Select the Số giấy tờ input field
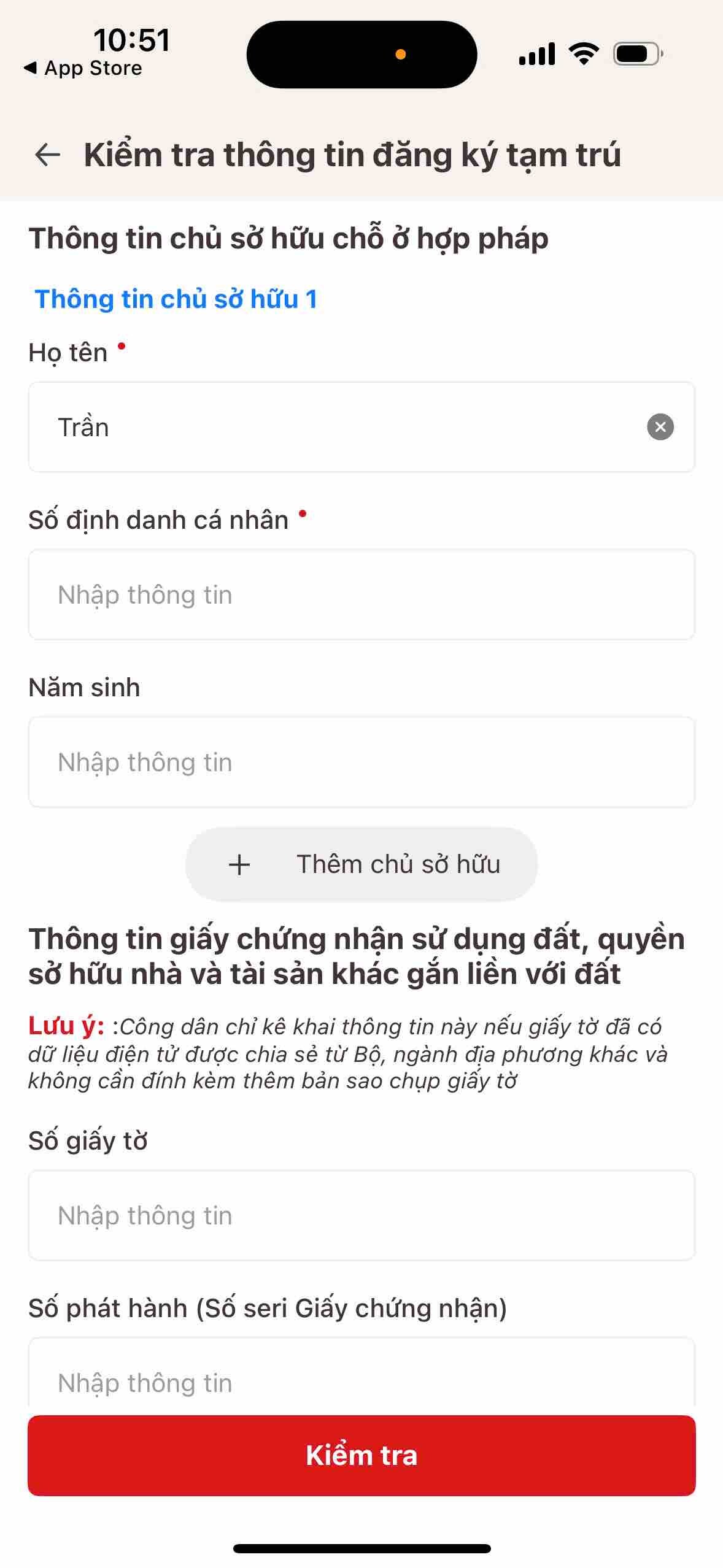 click(361, 1215)
